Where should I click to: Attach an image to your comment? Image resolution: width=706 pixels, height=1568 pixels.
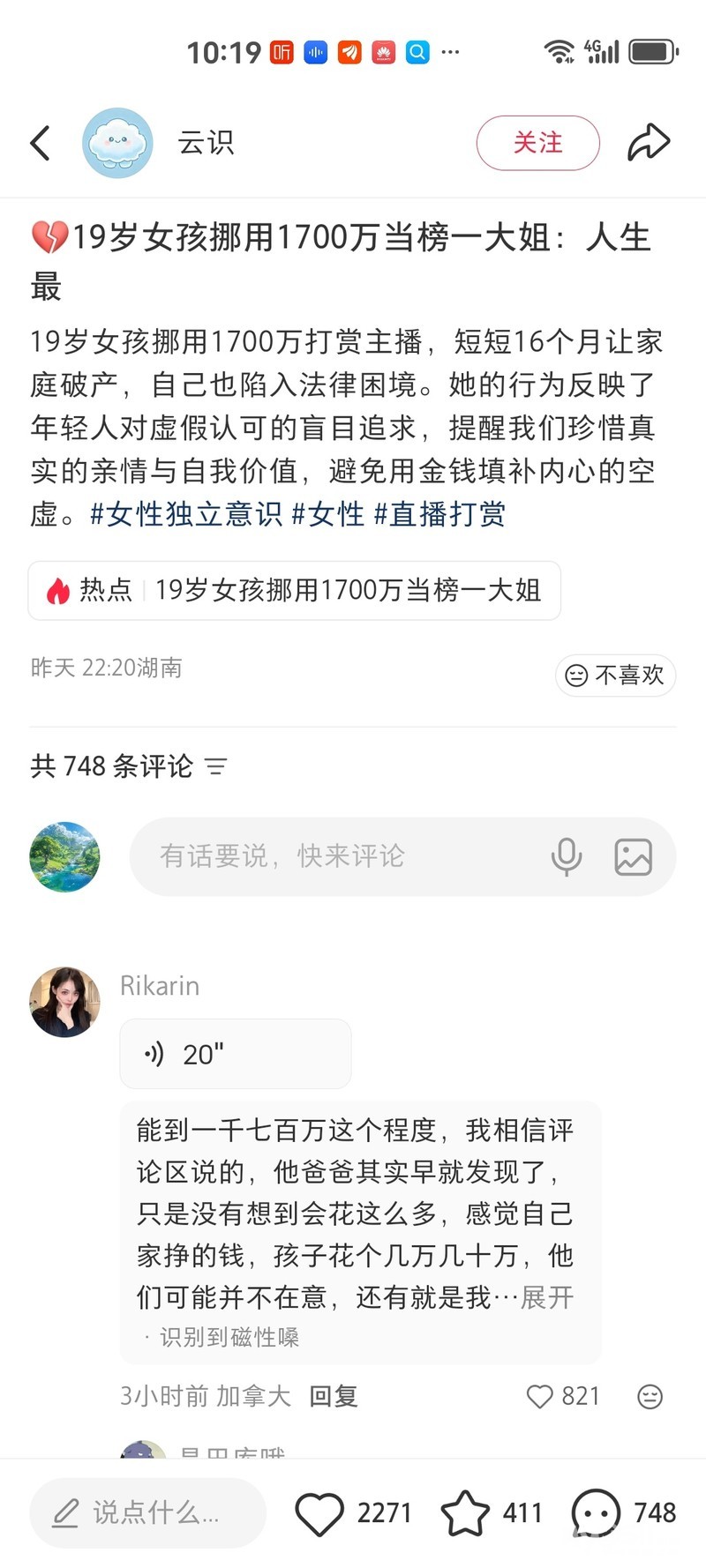633,856
